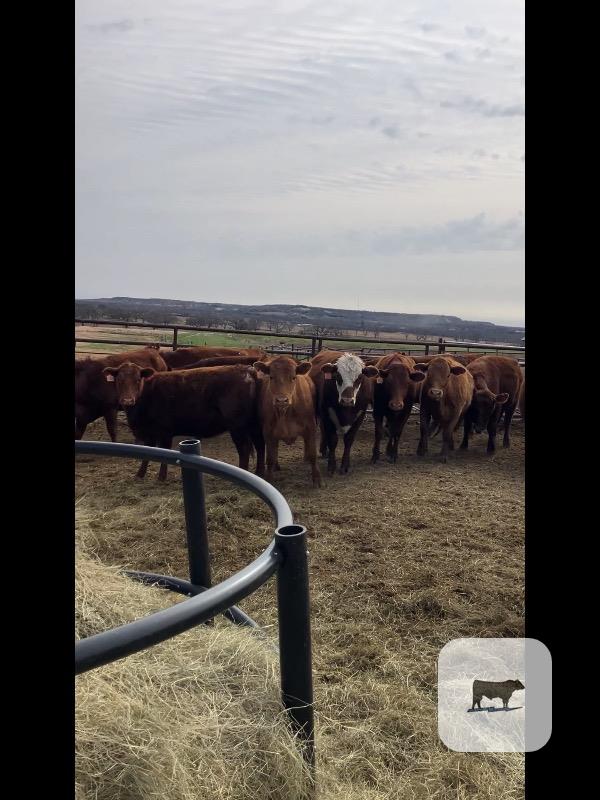Open the cow thumbnail overlay on the video
The image size is (600, 800).
tap(494, 695)
